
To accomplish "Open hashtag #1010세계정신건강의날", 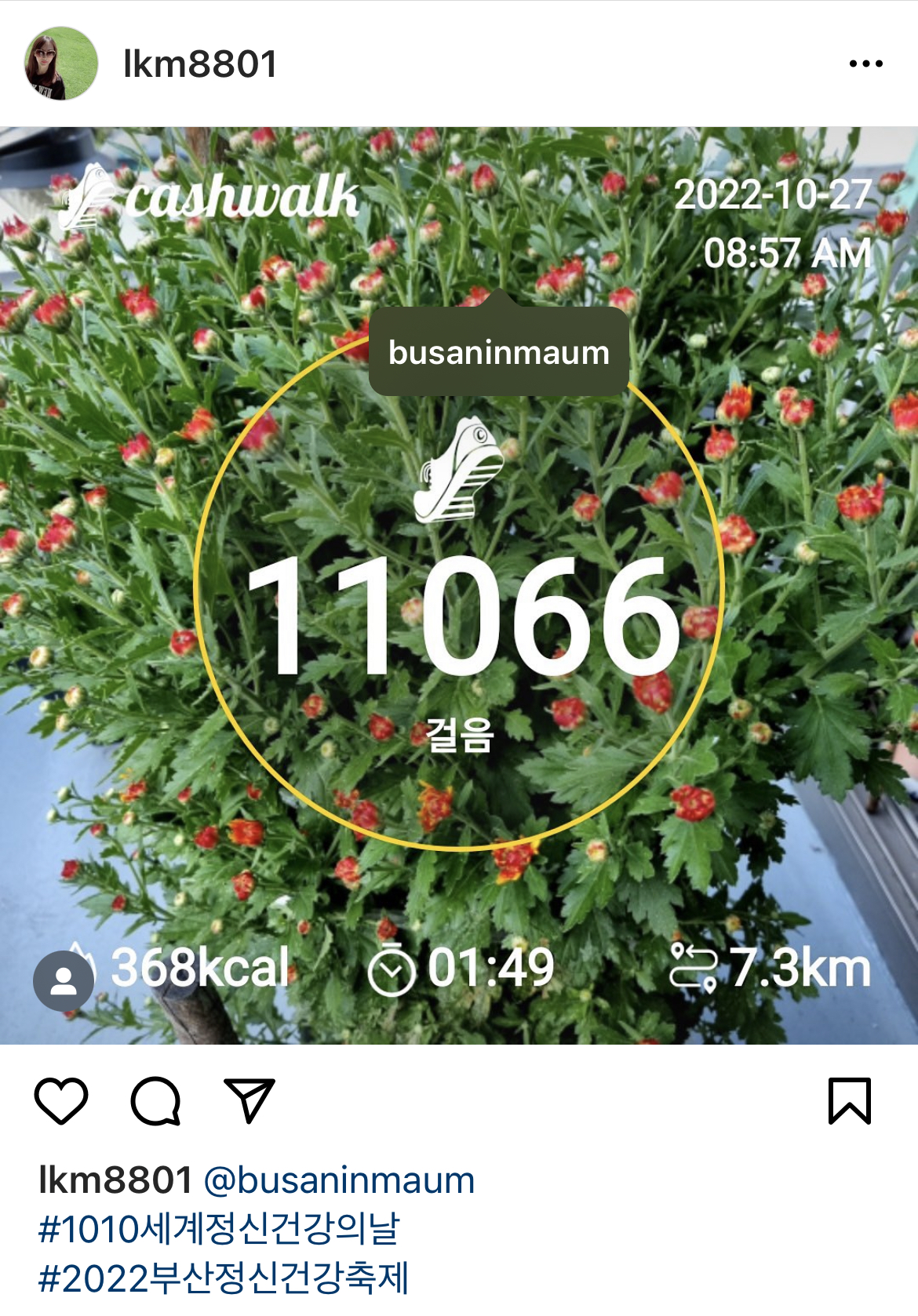I will tap(219, 1229).
